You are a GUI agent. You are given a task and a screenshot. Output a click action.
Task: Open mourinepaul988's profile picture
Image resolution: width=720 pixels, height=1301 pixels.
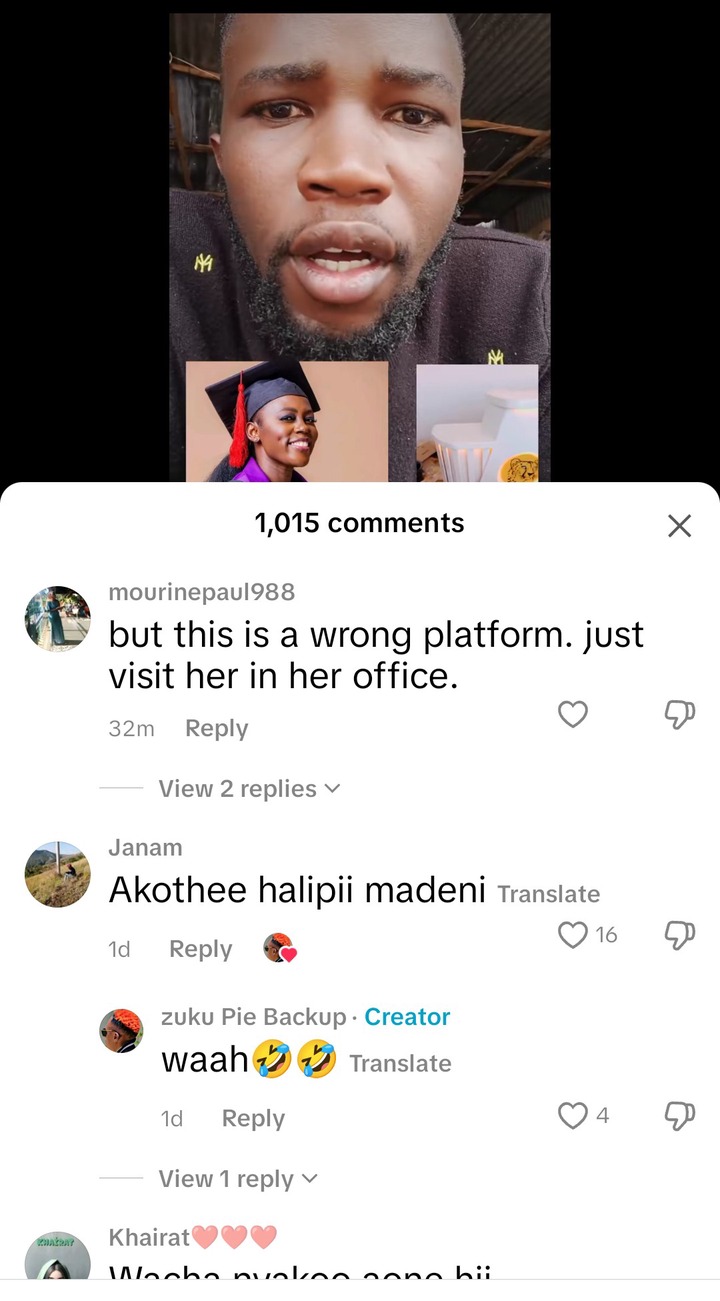57,619
